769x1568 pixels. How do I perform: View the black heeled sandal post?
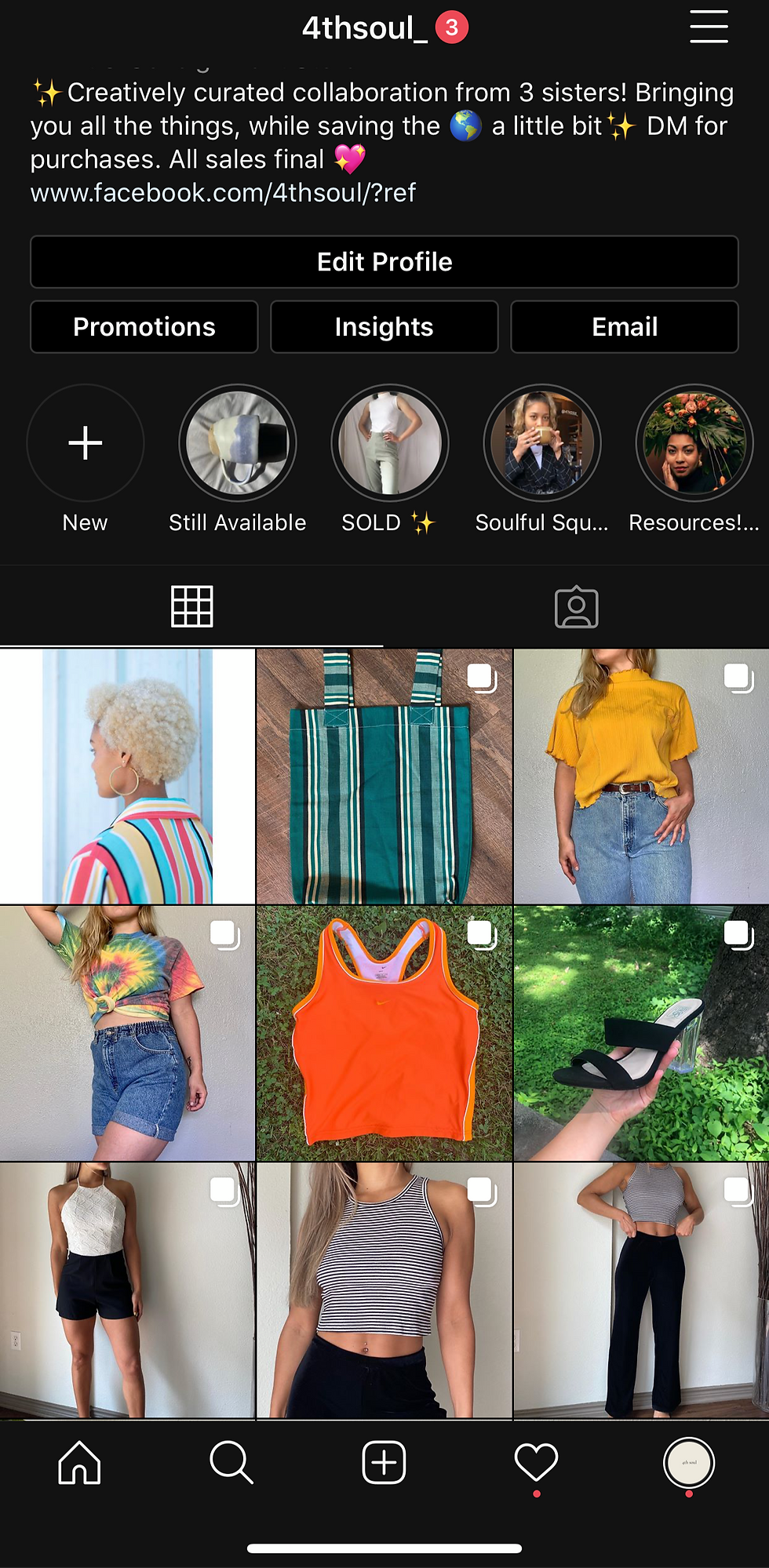[x=641, y=1033]
